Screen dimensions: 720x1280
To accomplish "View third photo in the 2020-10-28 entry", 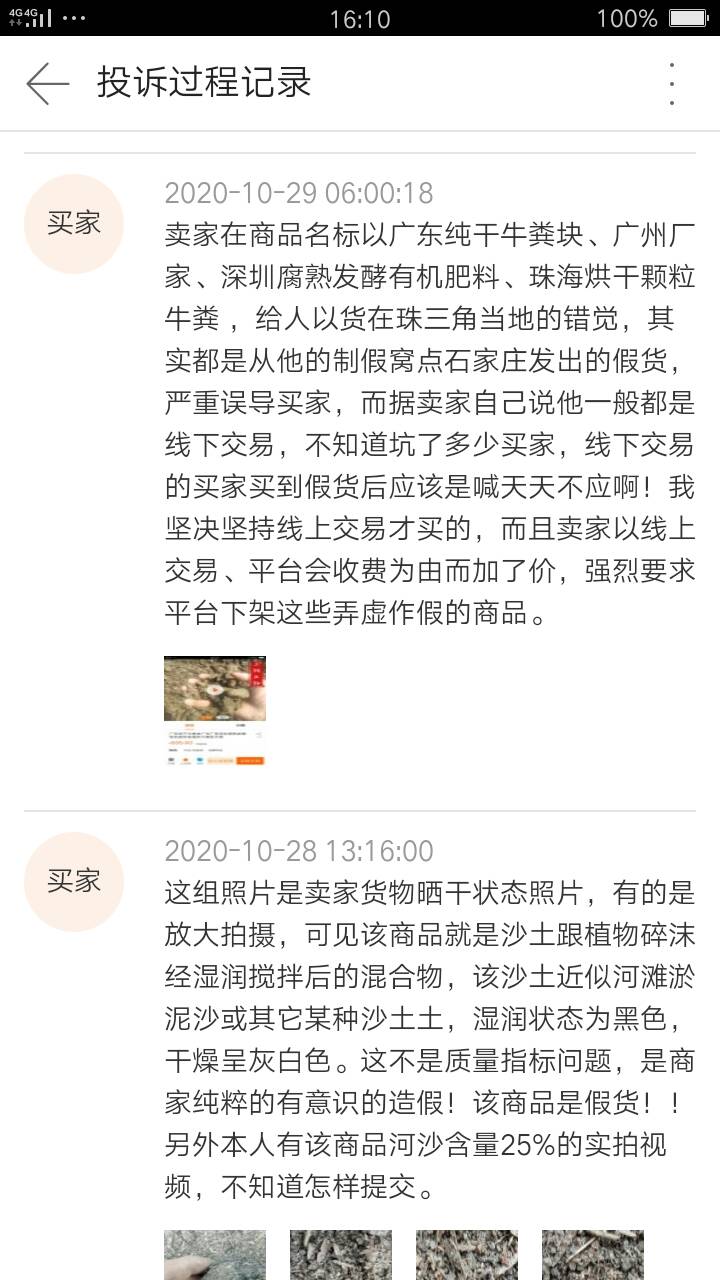I will point(467,1255).
